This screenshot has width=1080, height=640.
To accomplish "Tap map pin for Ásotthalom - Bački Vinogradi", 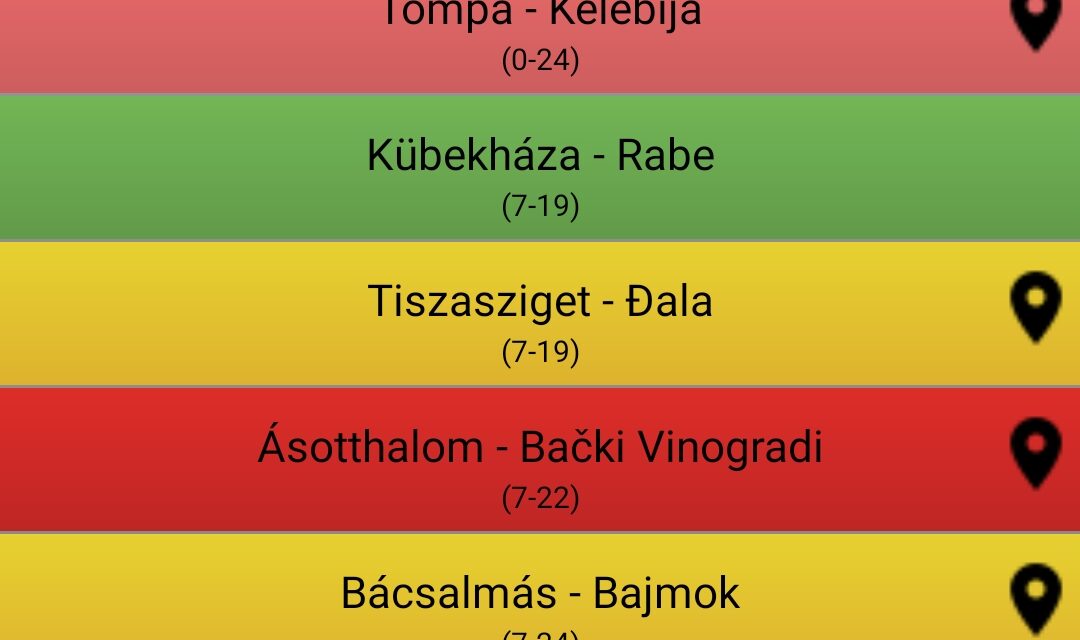I will pyautogui.click(x=1035, y=453).
